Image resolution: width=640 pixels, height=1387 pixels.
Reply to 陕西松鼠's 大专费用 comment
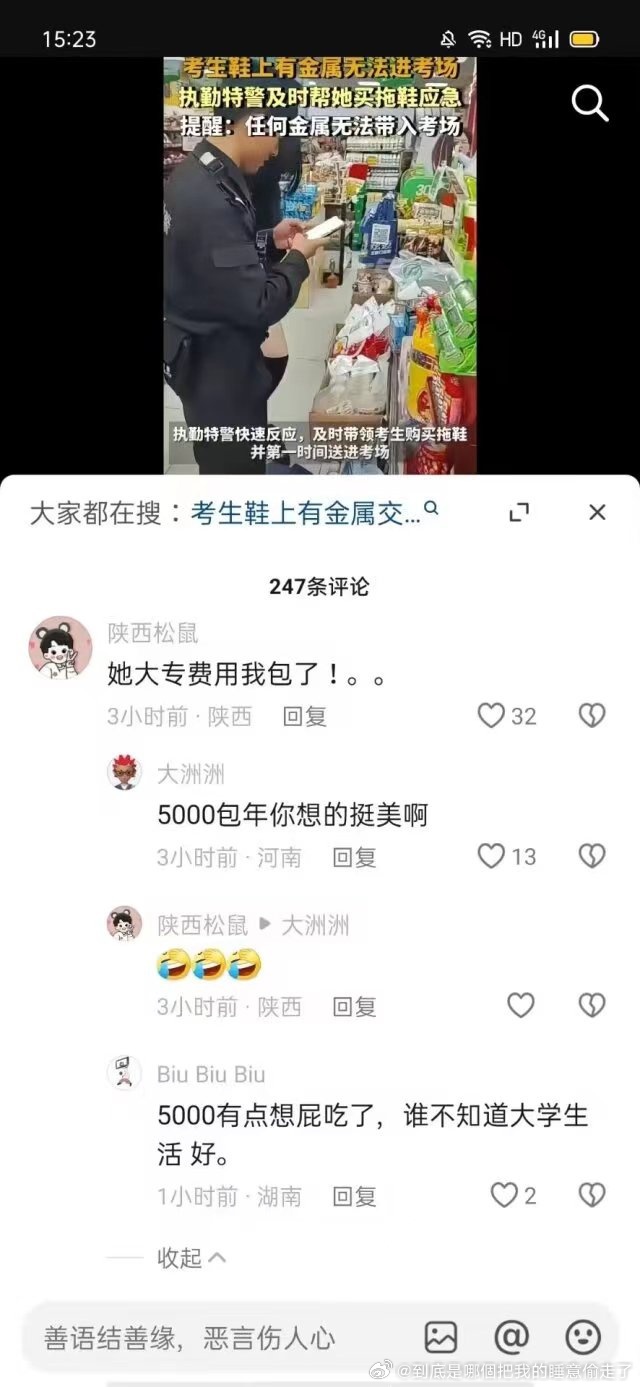(x=305, y=716)
